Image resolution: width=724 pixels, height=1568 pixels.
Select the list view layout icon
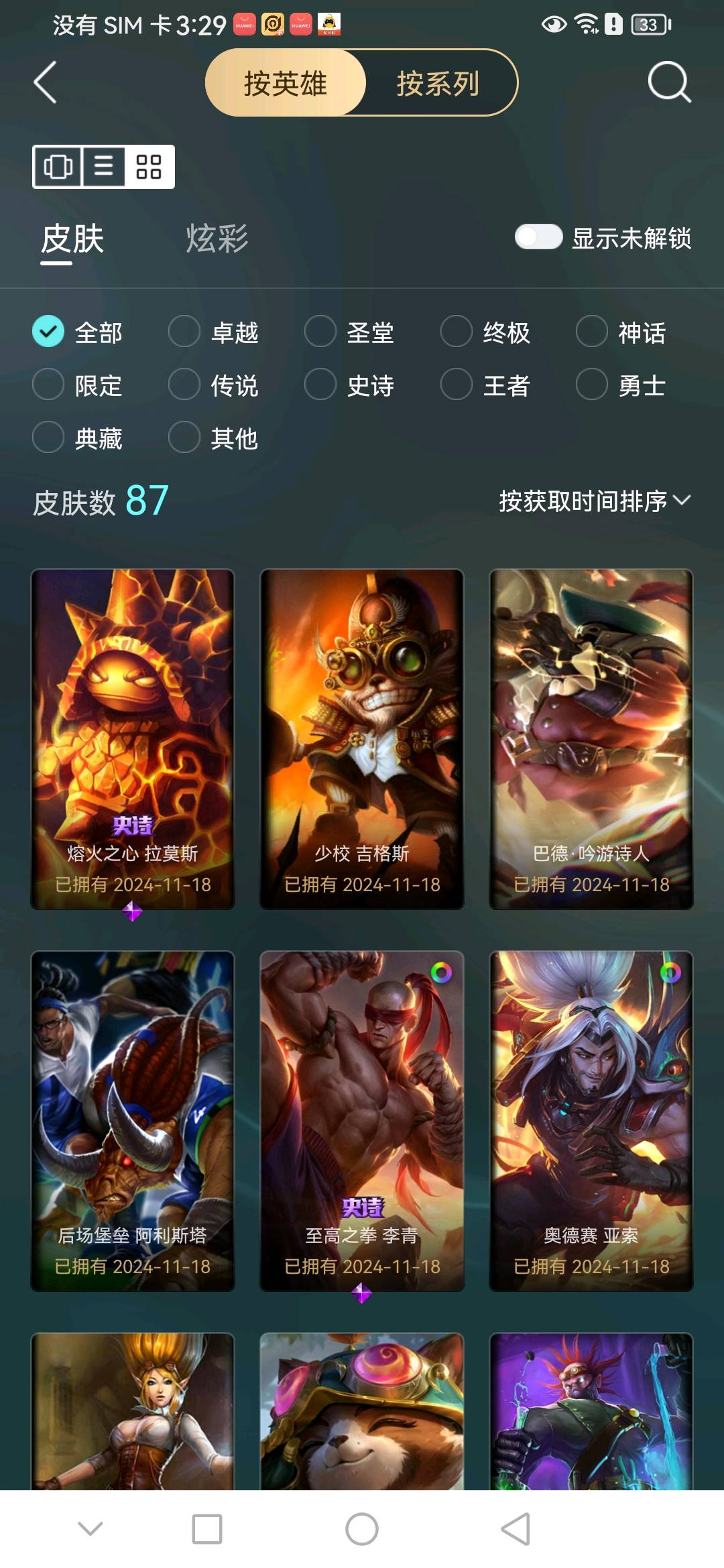pos(103,166)
